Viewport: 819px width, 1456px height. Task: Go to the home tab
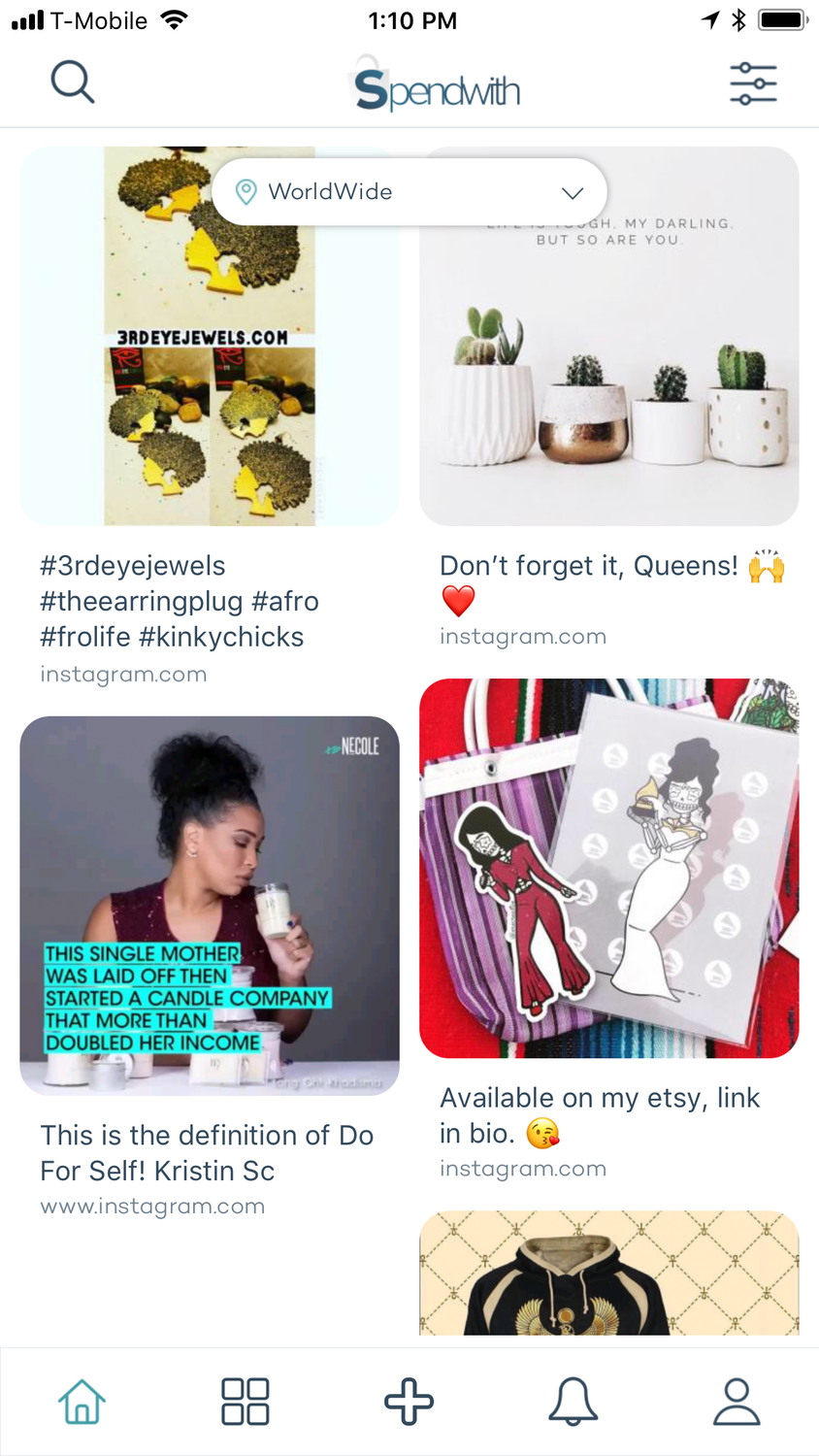(x=82, y=1402)
